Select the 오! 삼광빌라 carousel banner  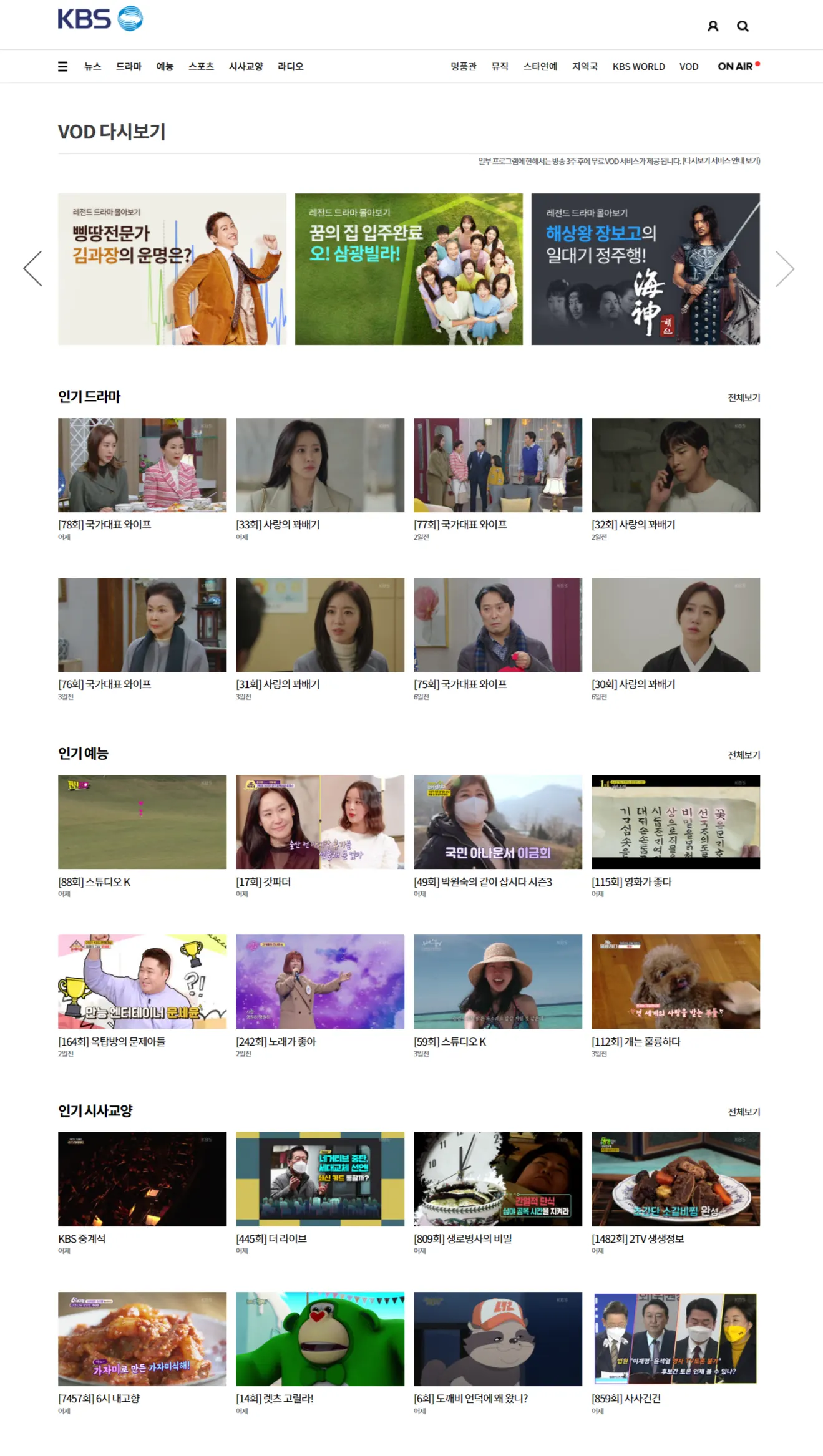click(409, 268)
